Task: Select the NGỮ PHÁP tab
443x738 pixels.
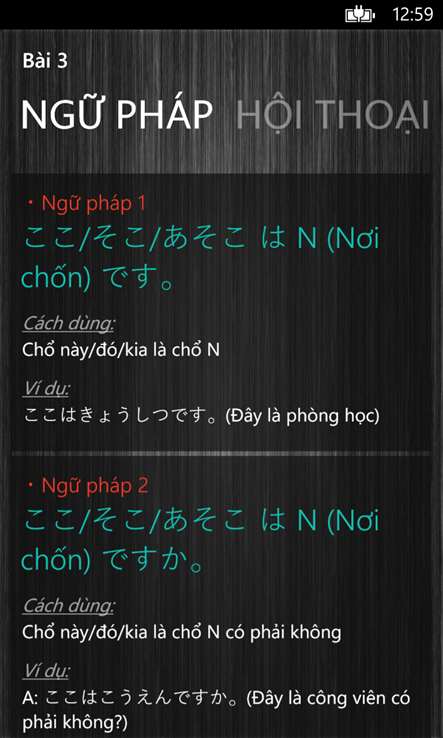Action: [x=117, y=113]
